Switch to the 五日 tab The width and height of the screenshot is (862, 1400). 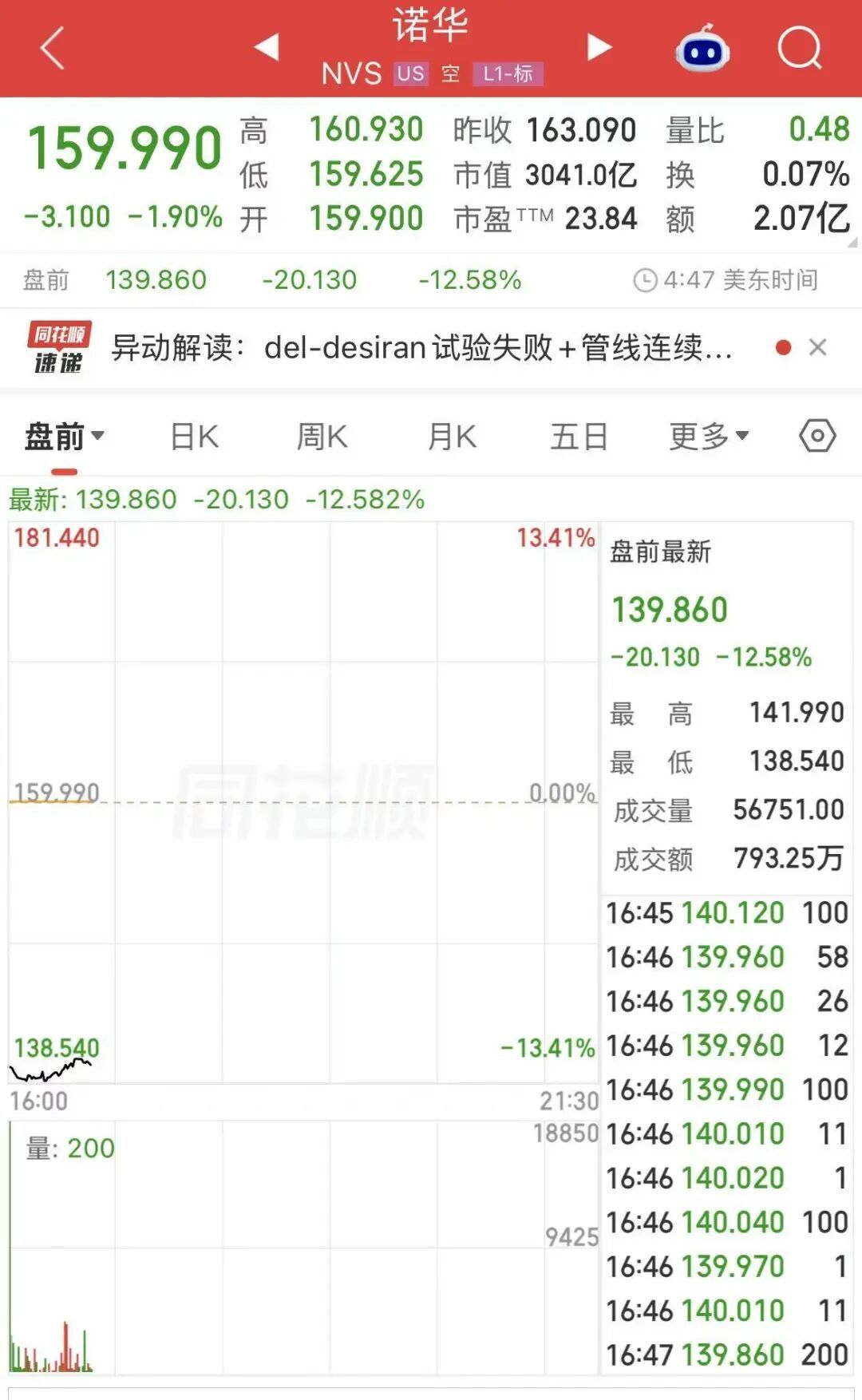point(579,437)
